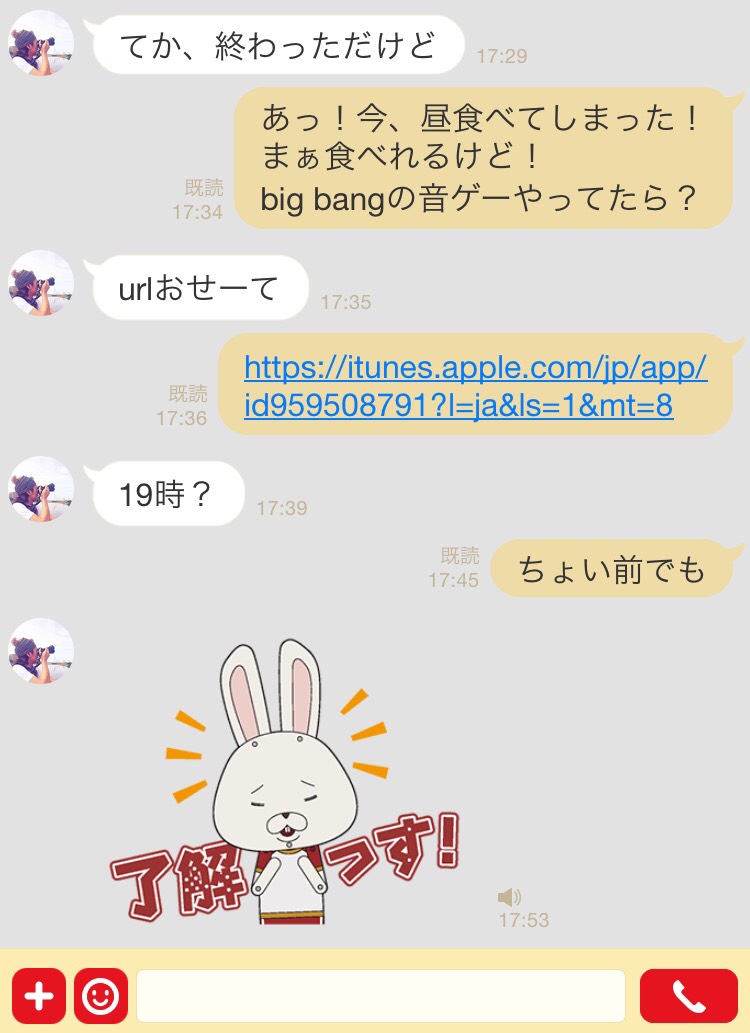Open the itunes.apple.com app link
This screenshot has height=1033, width=750.
tap(475, 386)
